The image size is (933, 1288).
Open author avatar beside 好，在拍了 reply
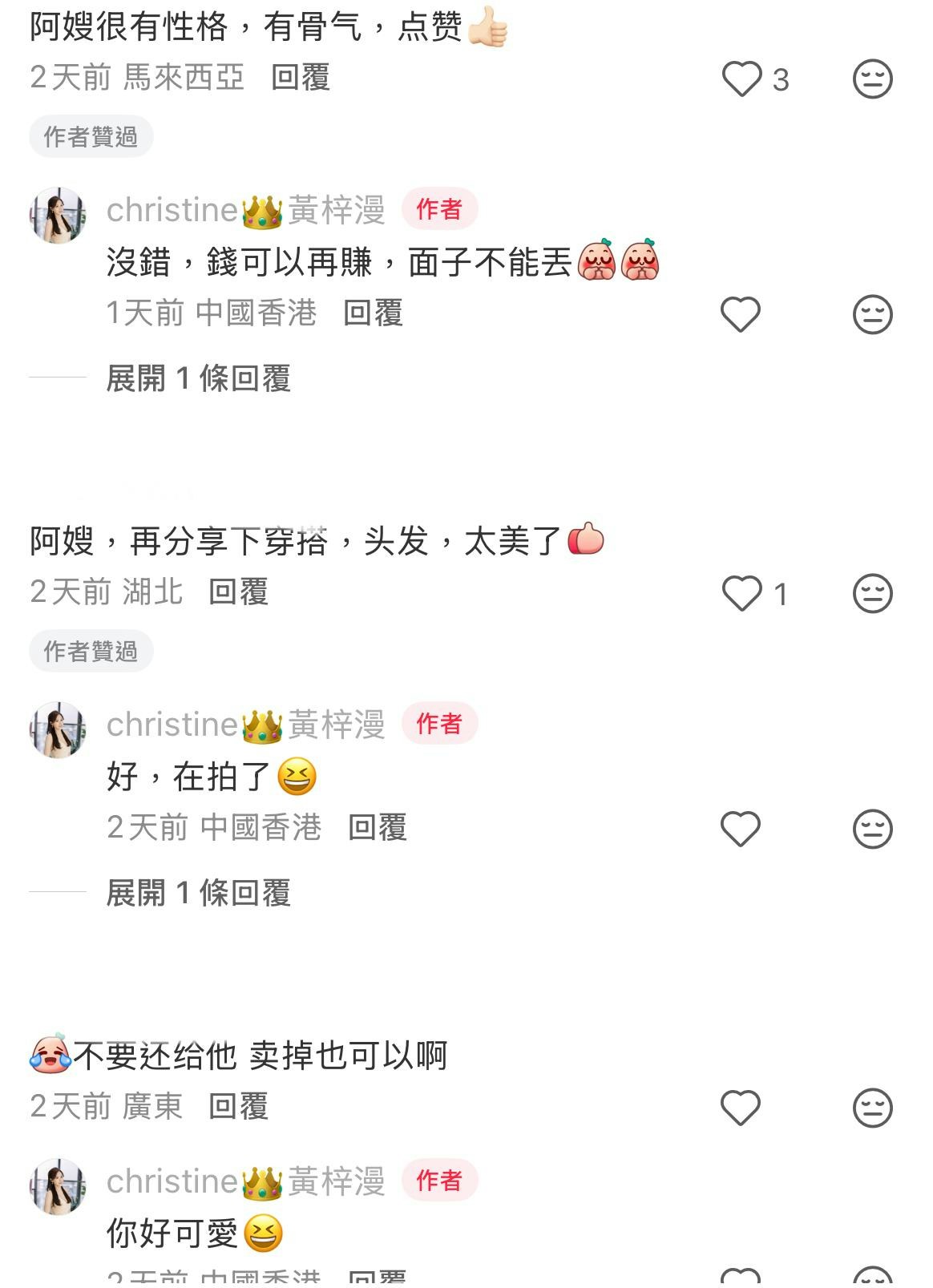tap(57, 730)
